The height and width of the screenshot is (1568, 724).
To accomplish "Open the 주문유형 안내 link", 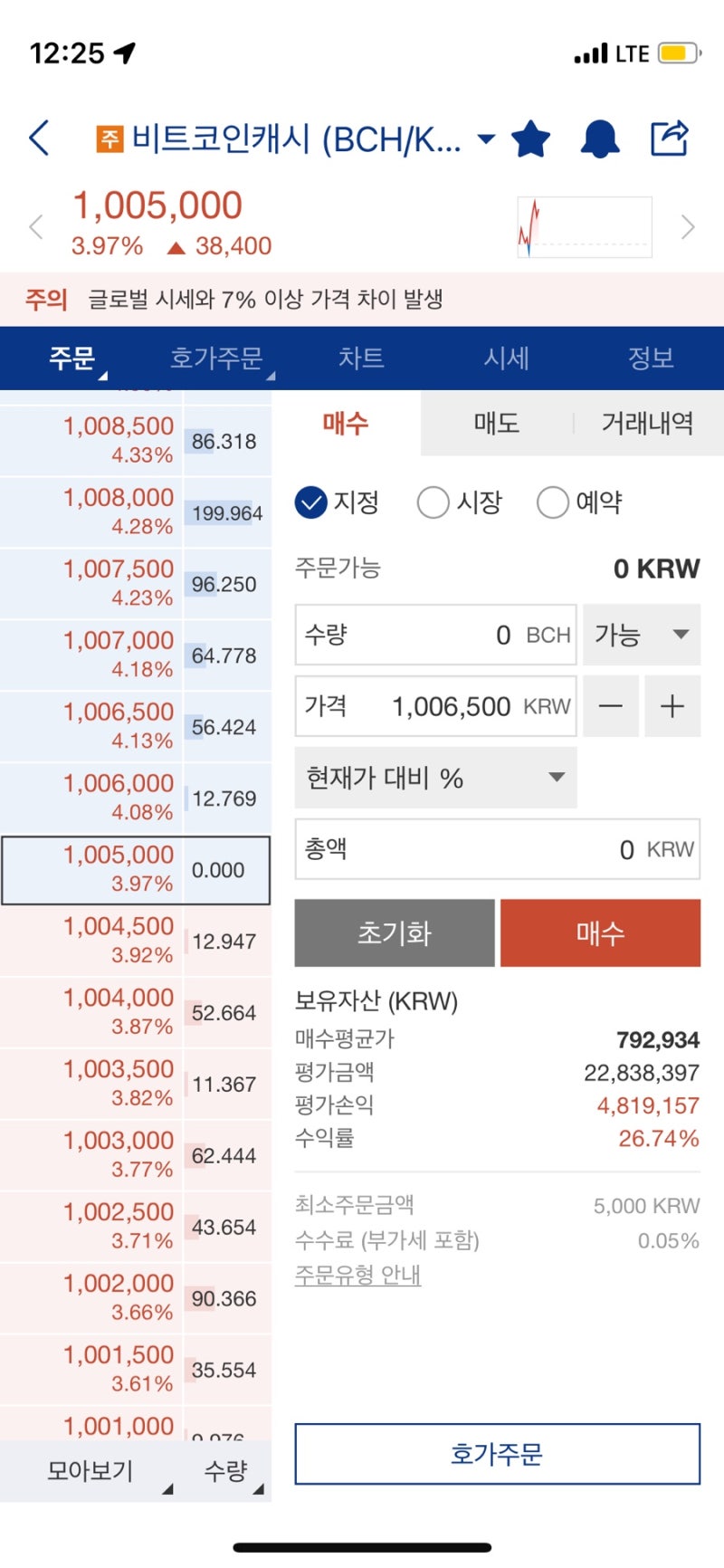I will pyautogui.click(x=358, y=1275).
